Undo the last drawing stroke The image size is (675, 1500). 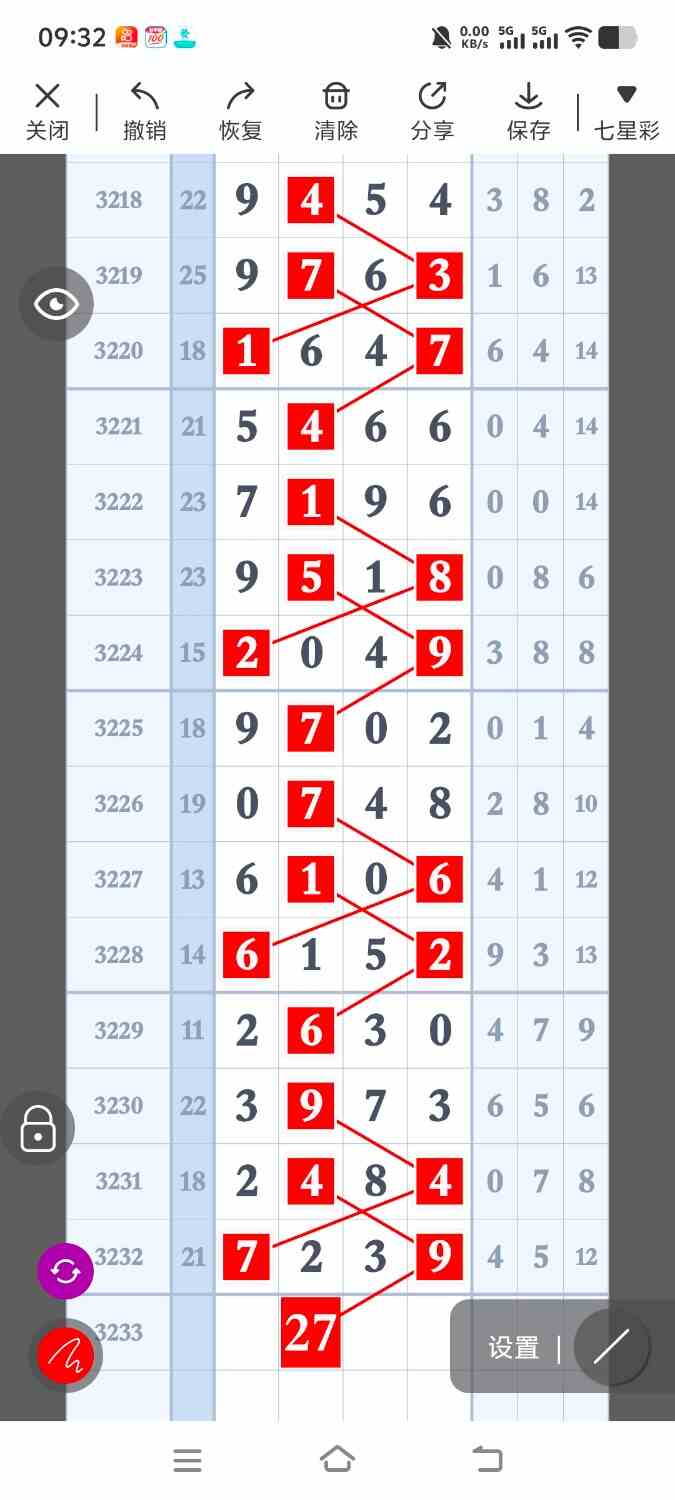[144, 110]
